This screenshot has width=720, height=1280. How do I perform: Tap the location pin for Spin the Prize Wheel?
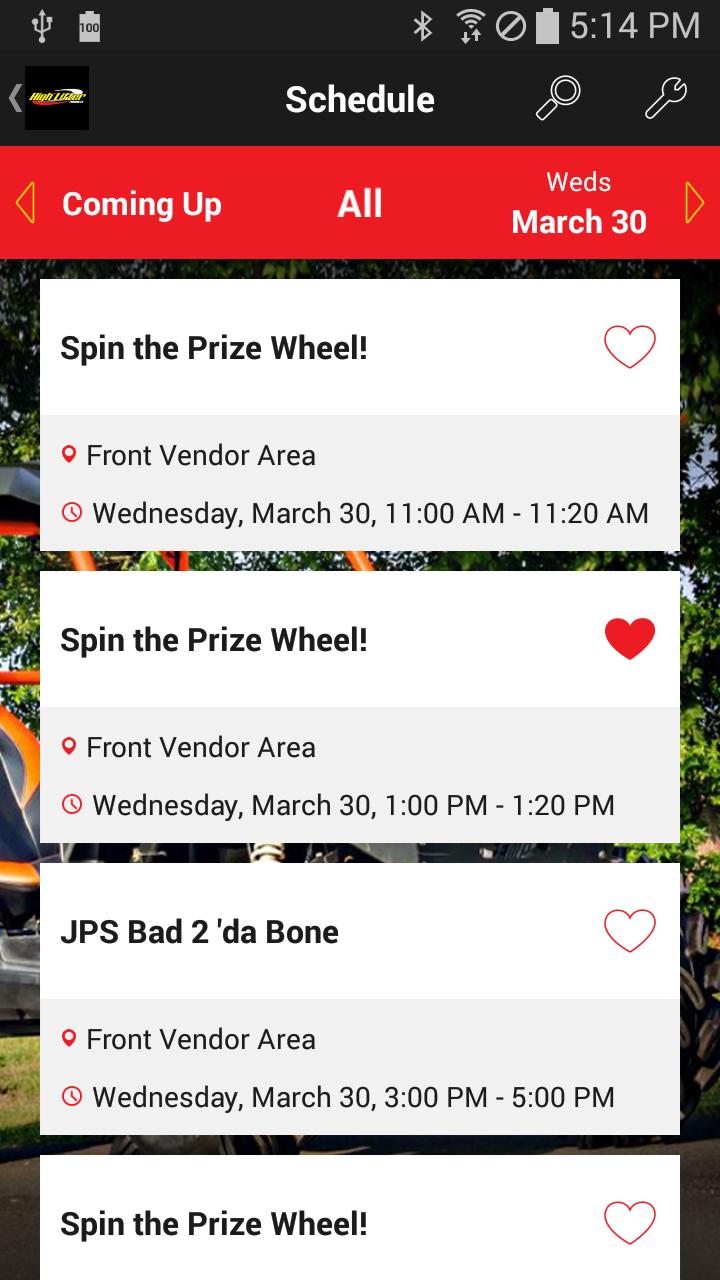pyautogui.click(x=69, y=455)
